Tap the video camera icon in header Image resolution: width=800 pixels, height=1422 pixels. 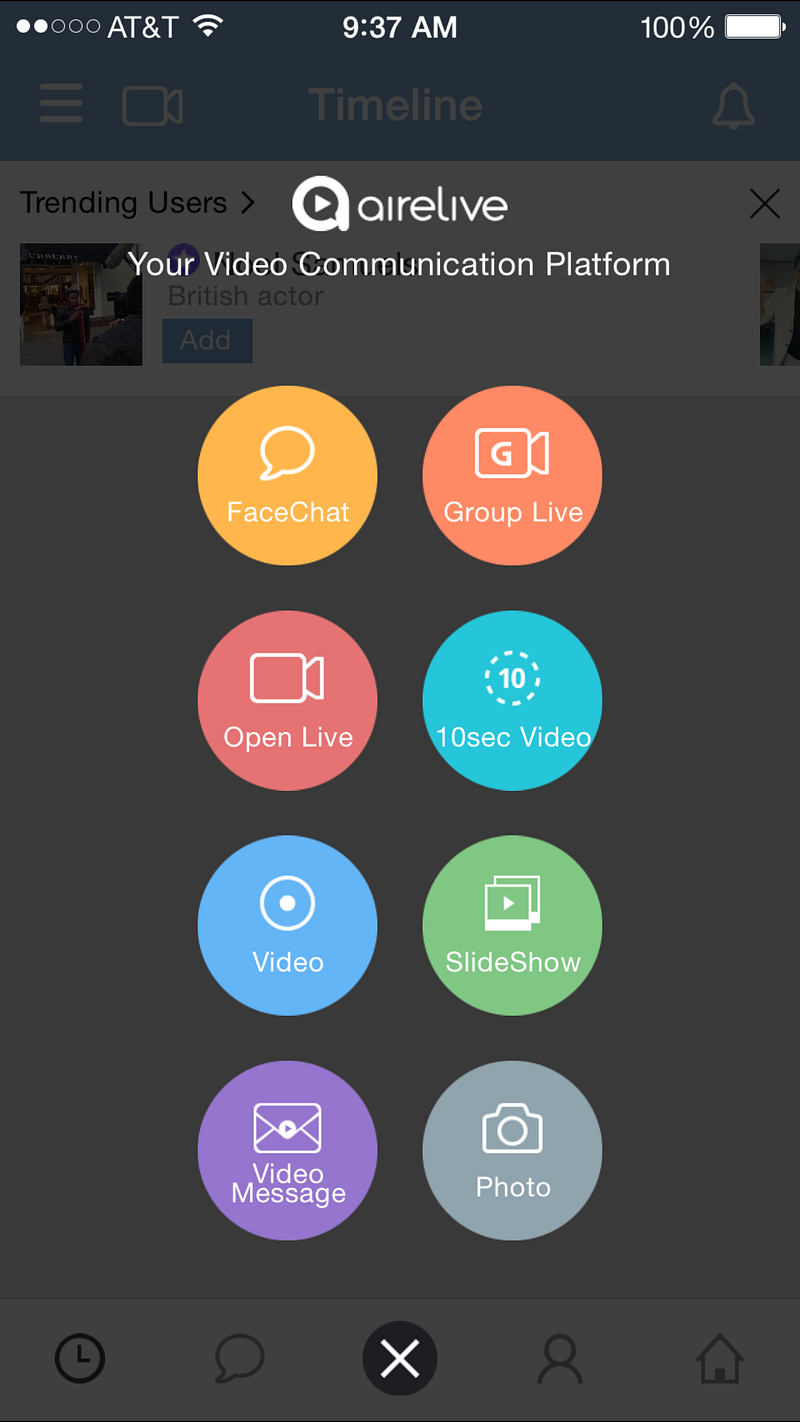(x=152, y=105)
